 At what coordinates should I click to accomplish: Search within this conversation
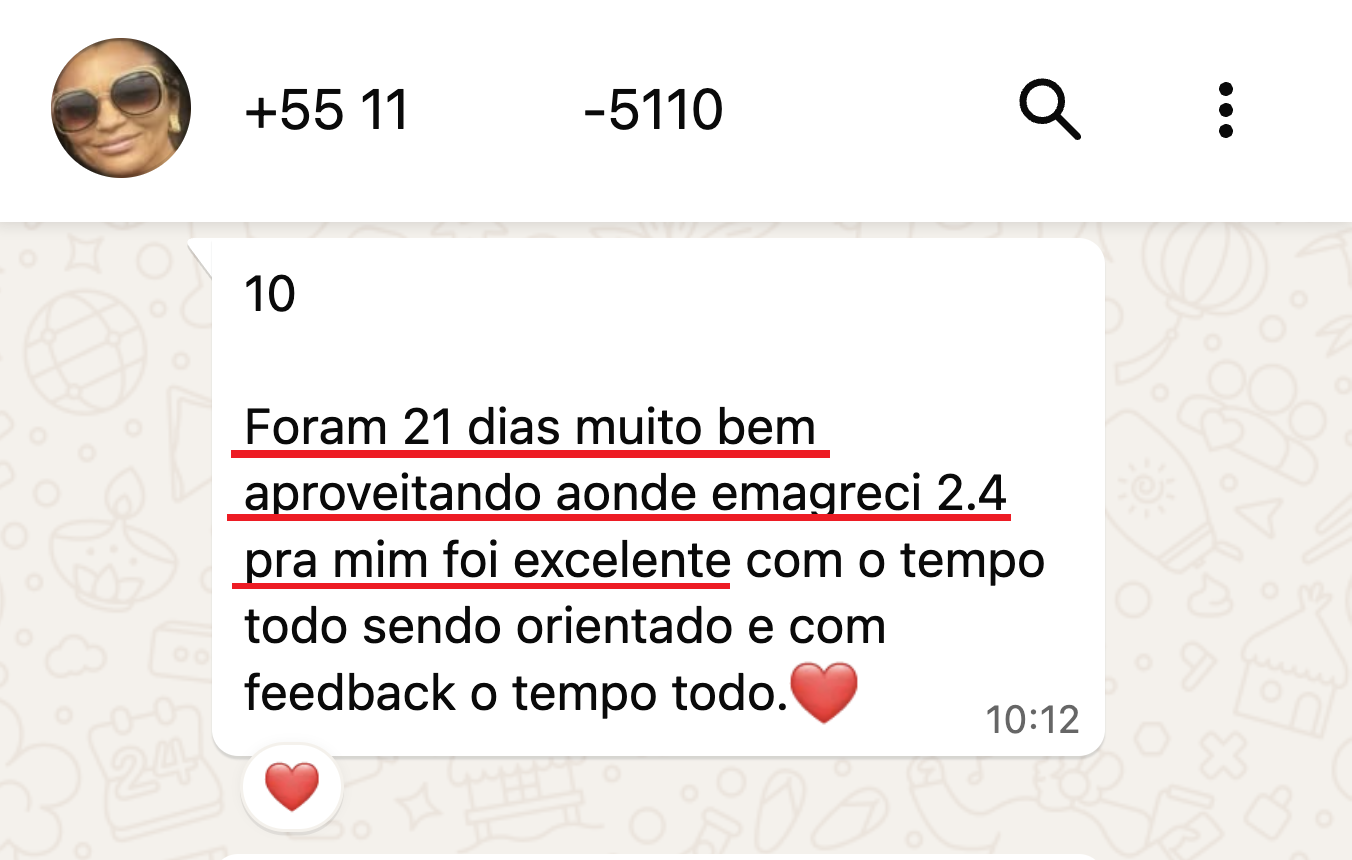[x=1049, y=109]
